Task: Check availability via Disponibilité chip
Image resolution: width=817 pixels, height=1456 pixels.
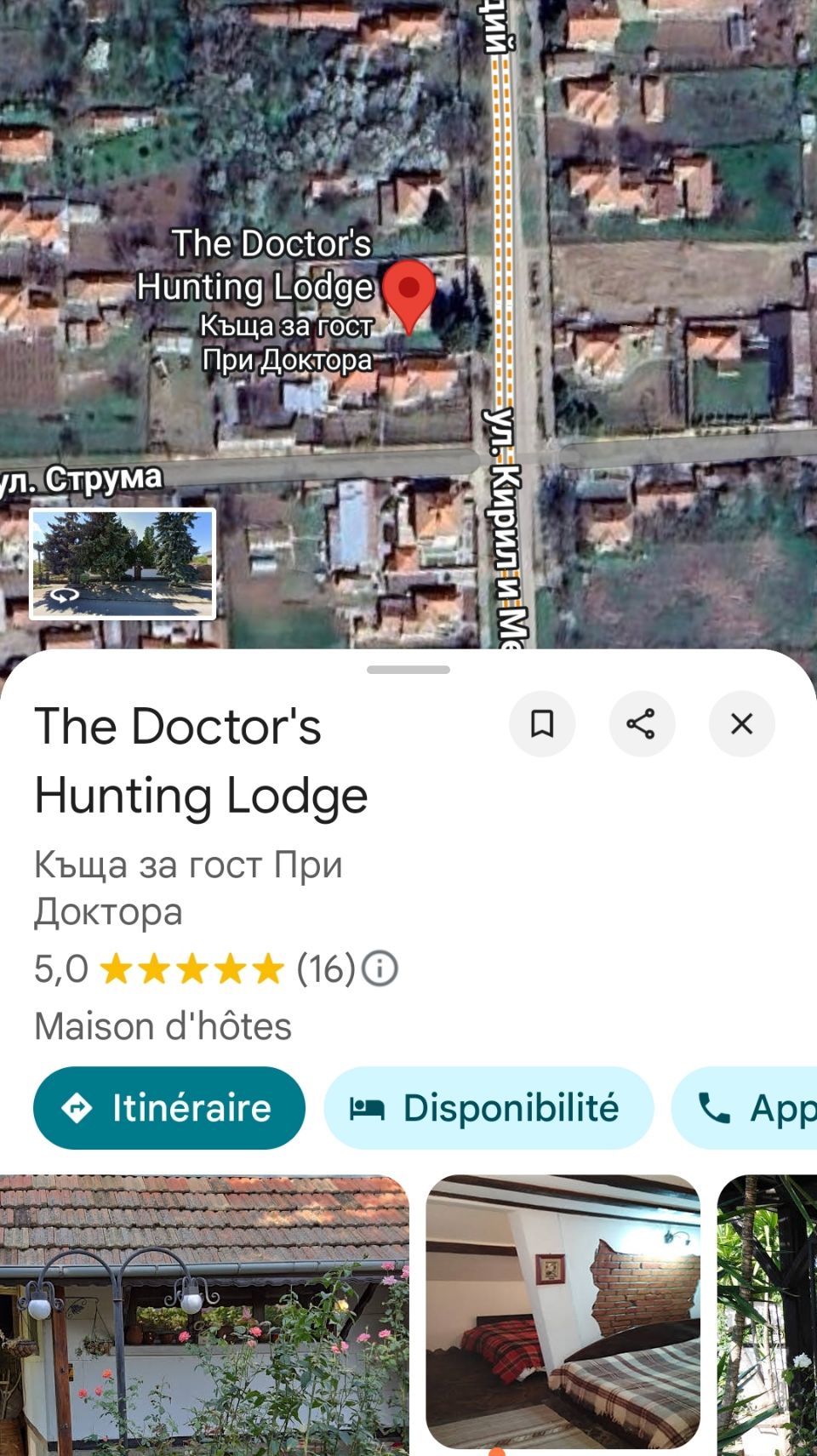Action: [x=488, y=1108]
